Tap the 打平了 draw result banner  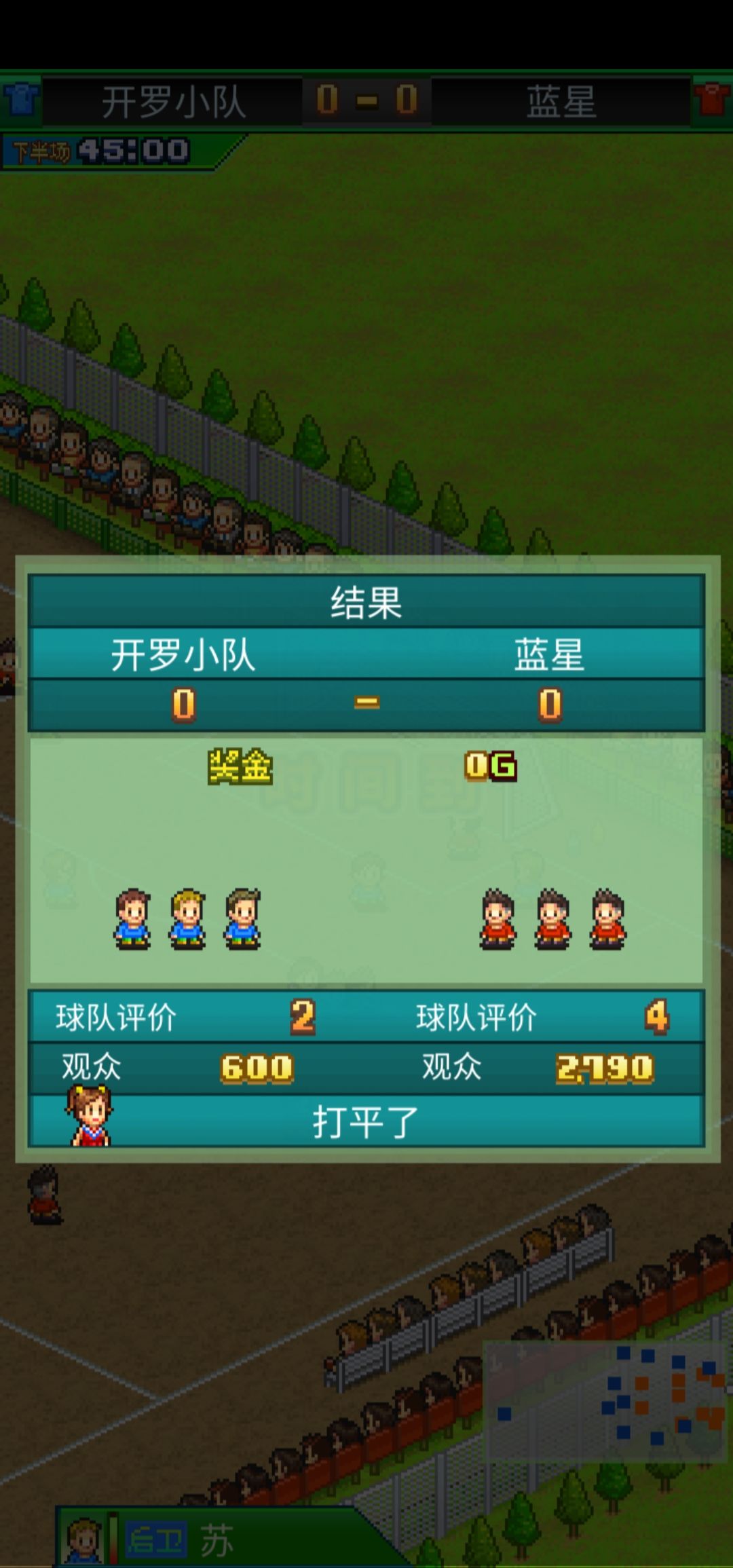click(x=366, y=1120)
